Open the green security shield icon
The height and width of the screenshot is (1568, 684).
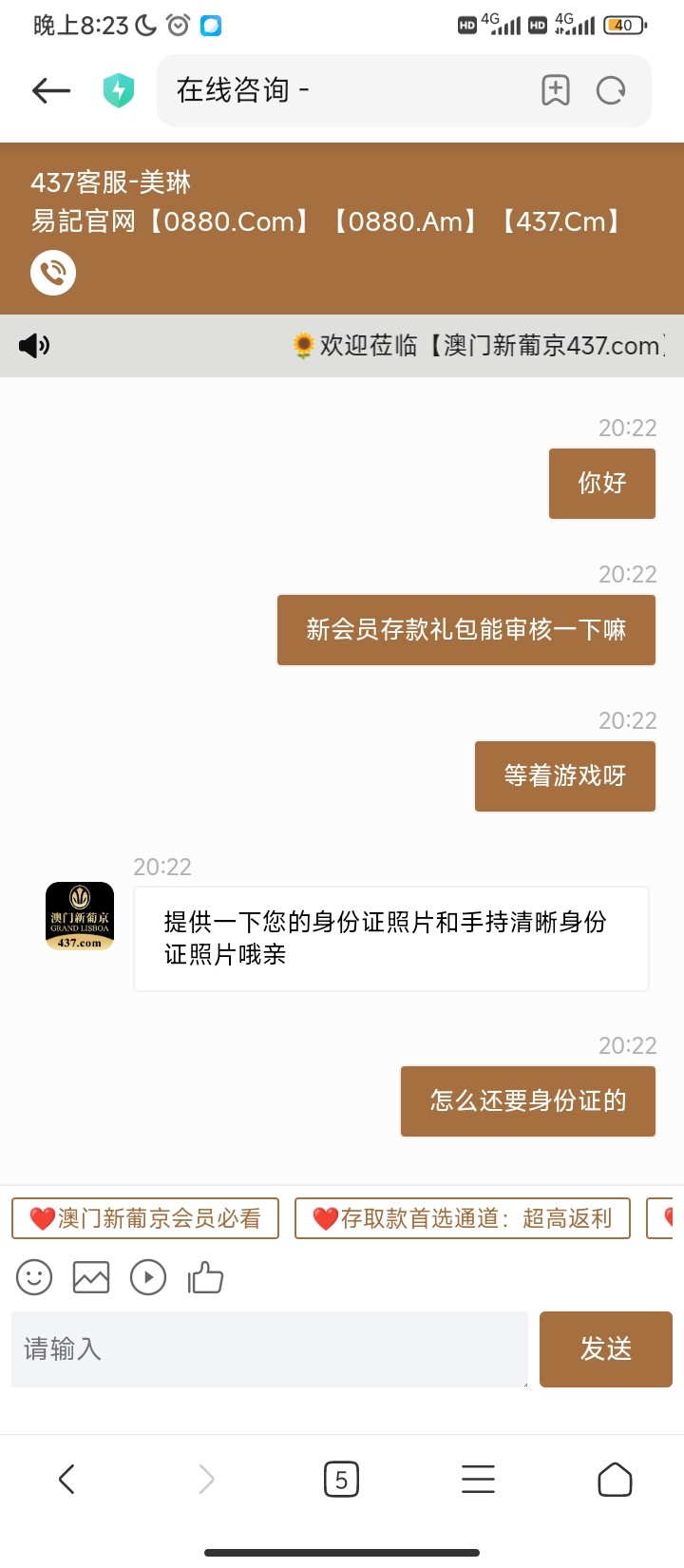[x=119, y=90]
